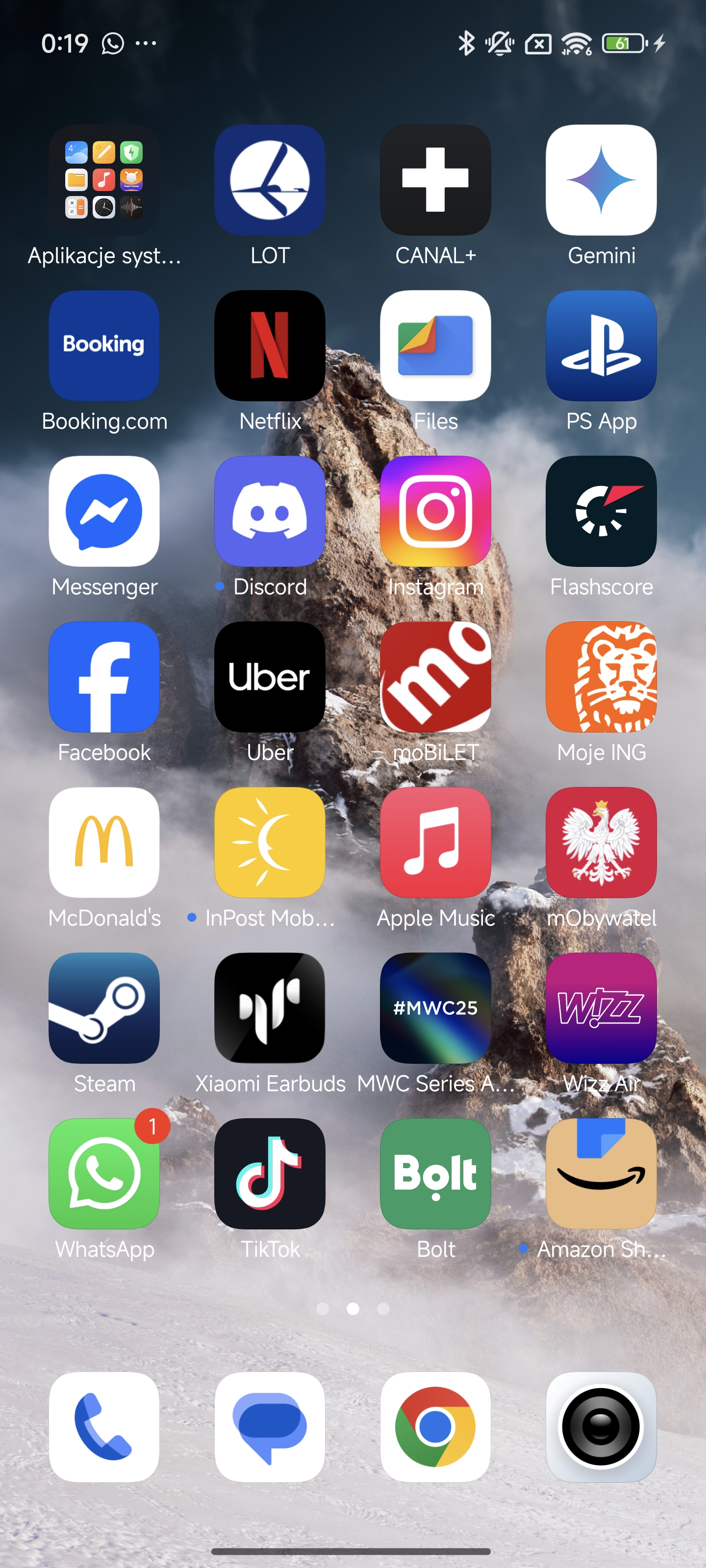Open the PS App

tap(601, 346)
